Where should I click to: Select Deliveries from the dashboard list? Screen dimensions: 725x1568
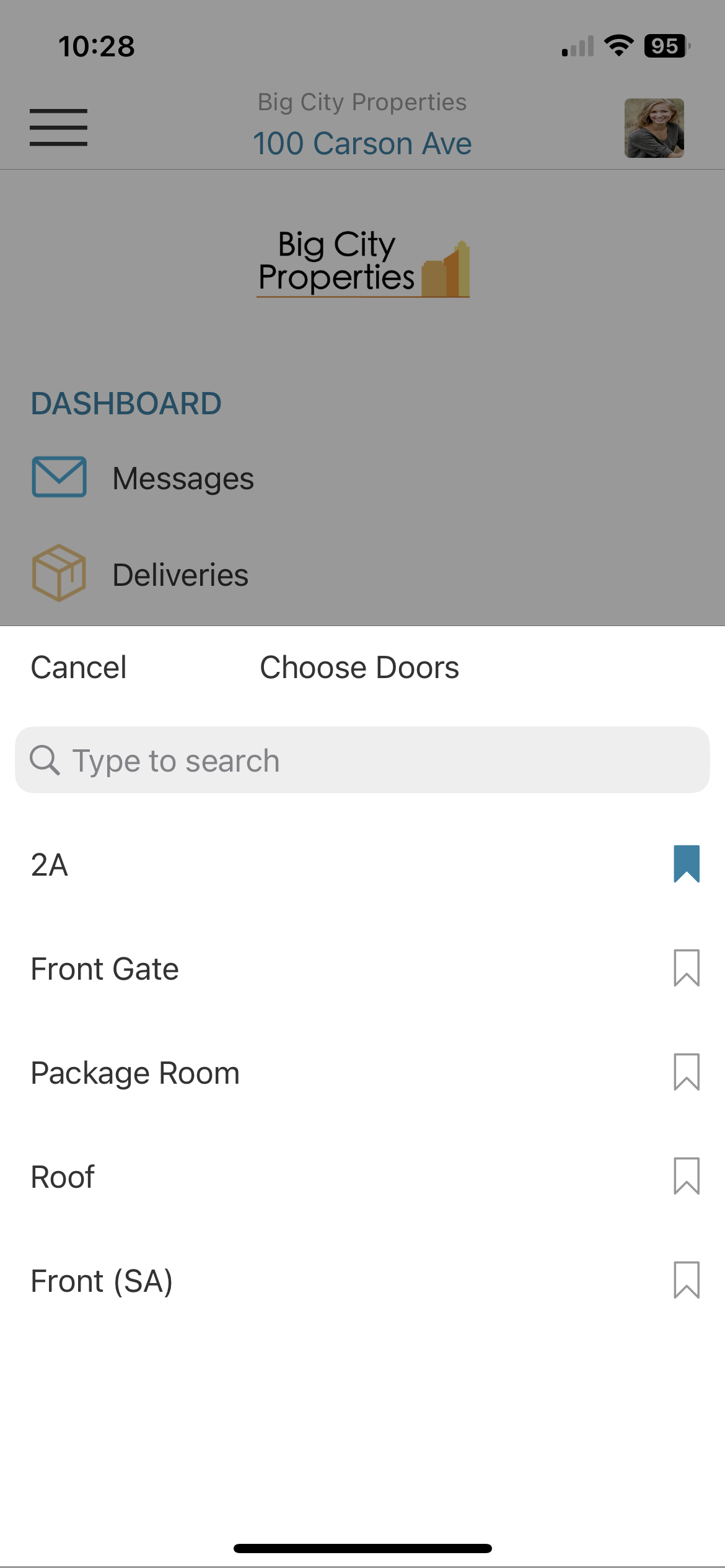180,573
